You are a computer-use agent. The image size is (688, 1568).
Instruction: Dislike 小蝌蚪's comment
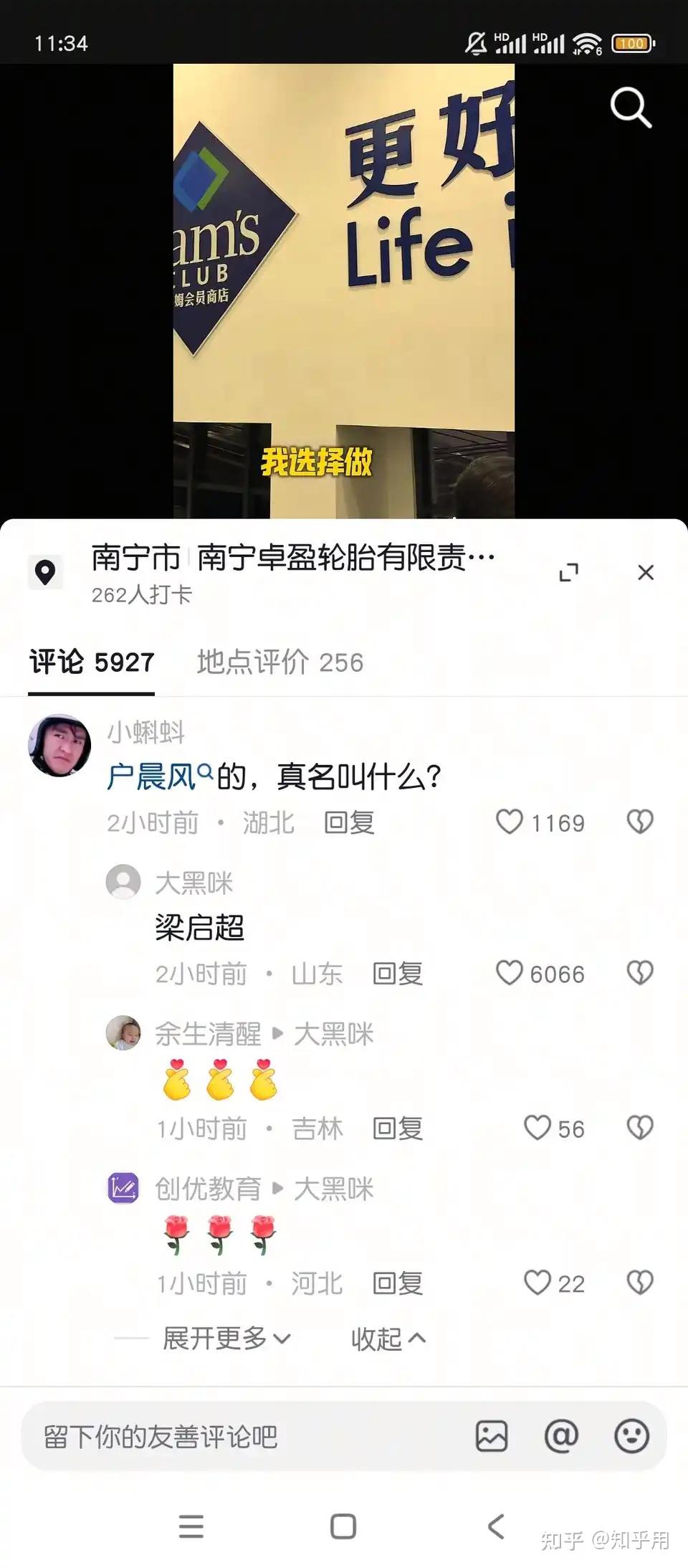[x=640, y=822]
